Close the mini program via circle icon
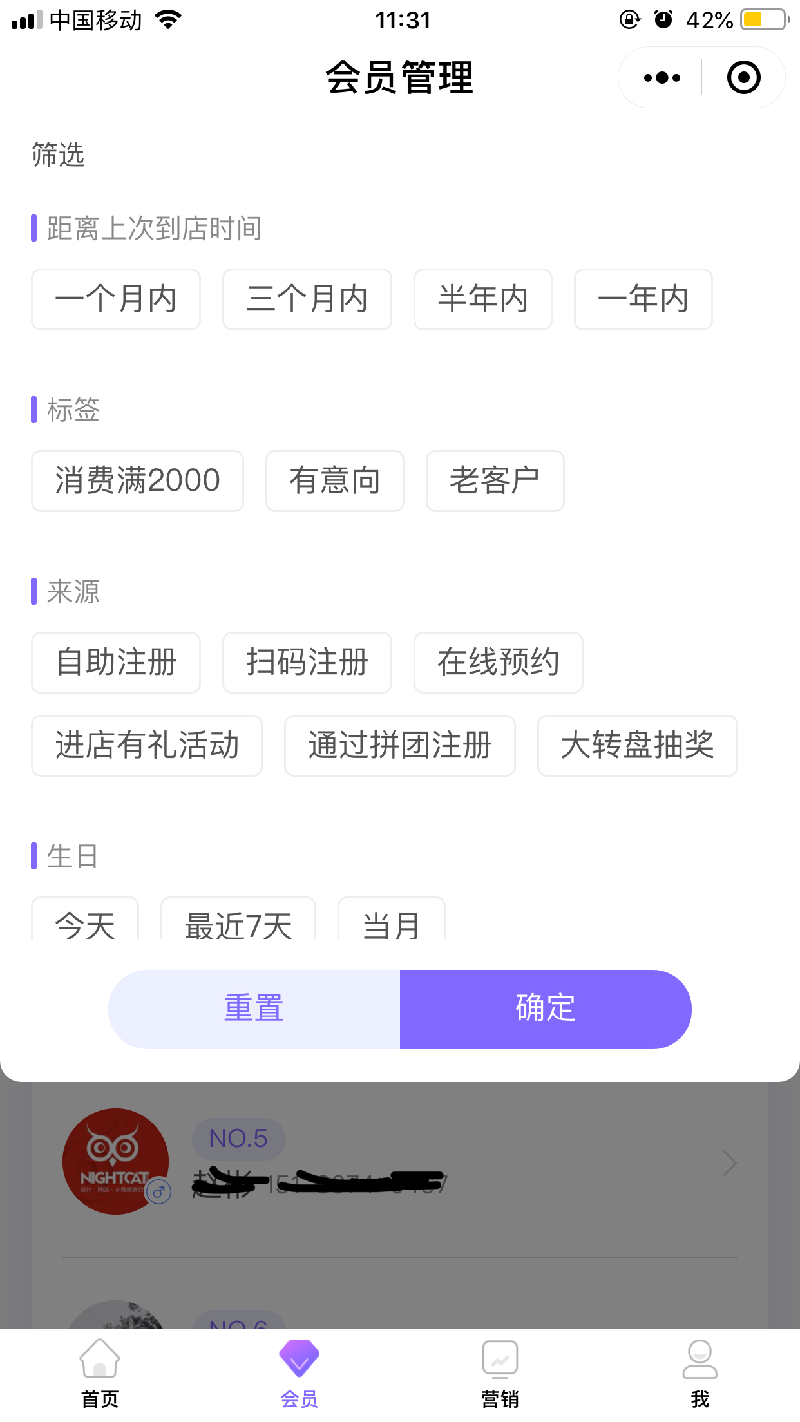The height and width of the screenshot is (1422, 800). pyautogui.click(x=744, y=78)
